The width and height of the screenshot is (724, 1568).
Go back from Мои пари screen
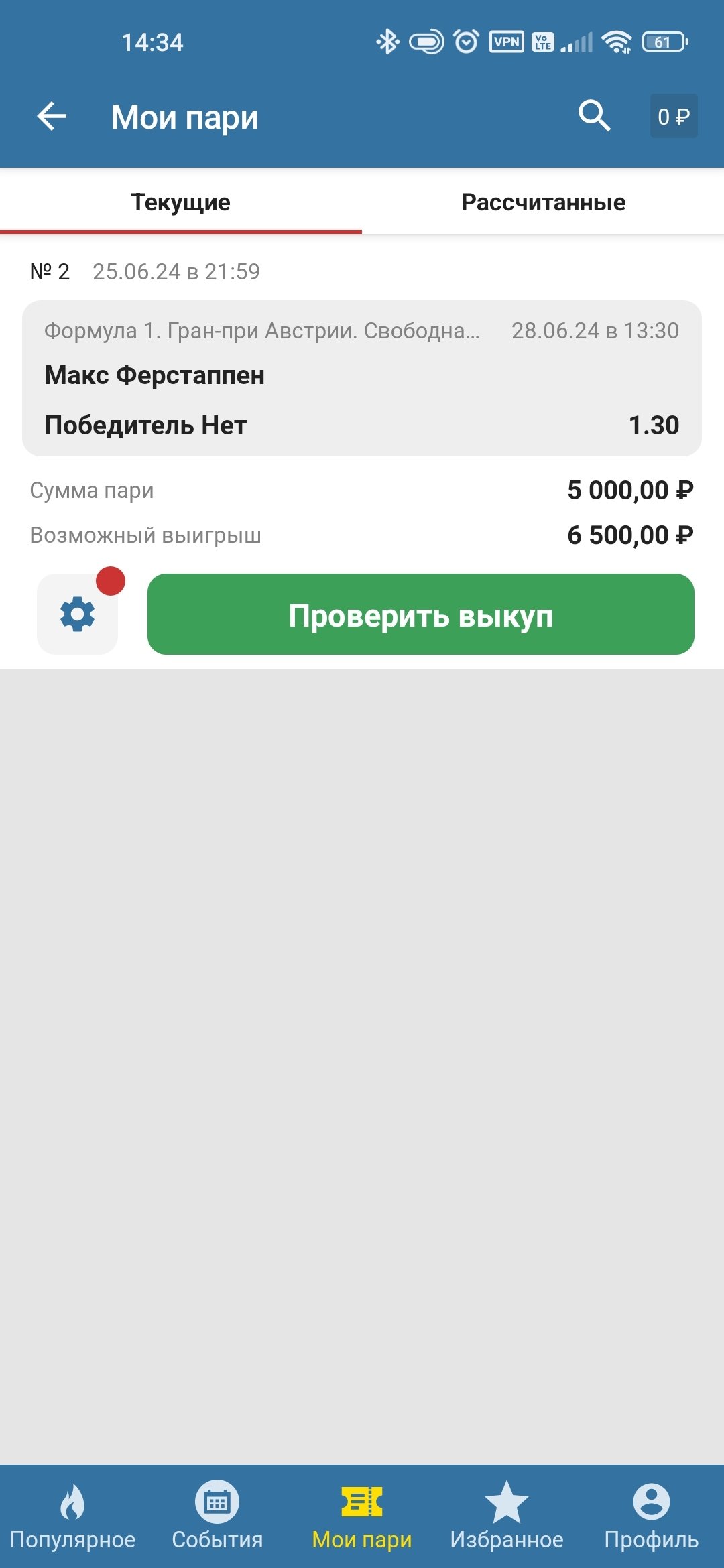[52, 117]
